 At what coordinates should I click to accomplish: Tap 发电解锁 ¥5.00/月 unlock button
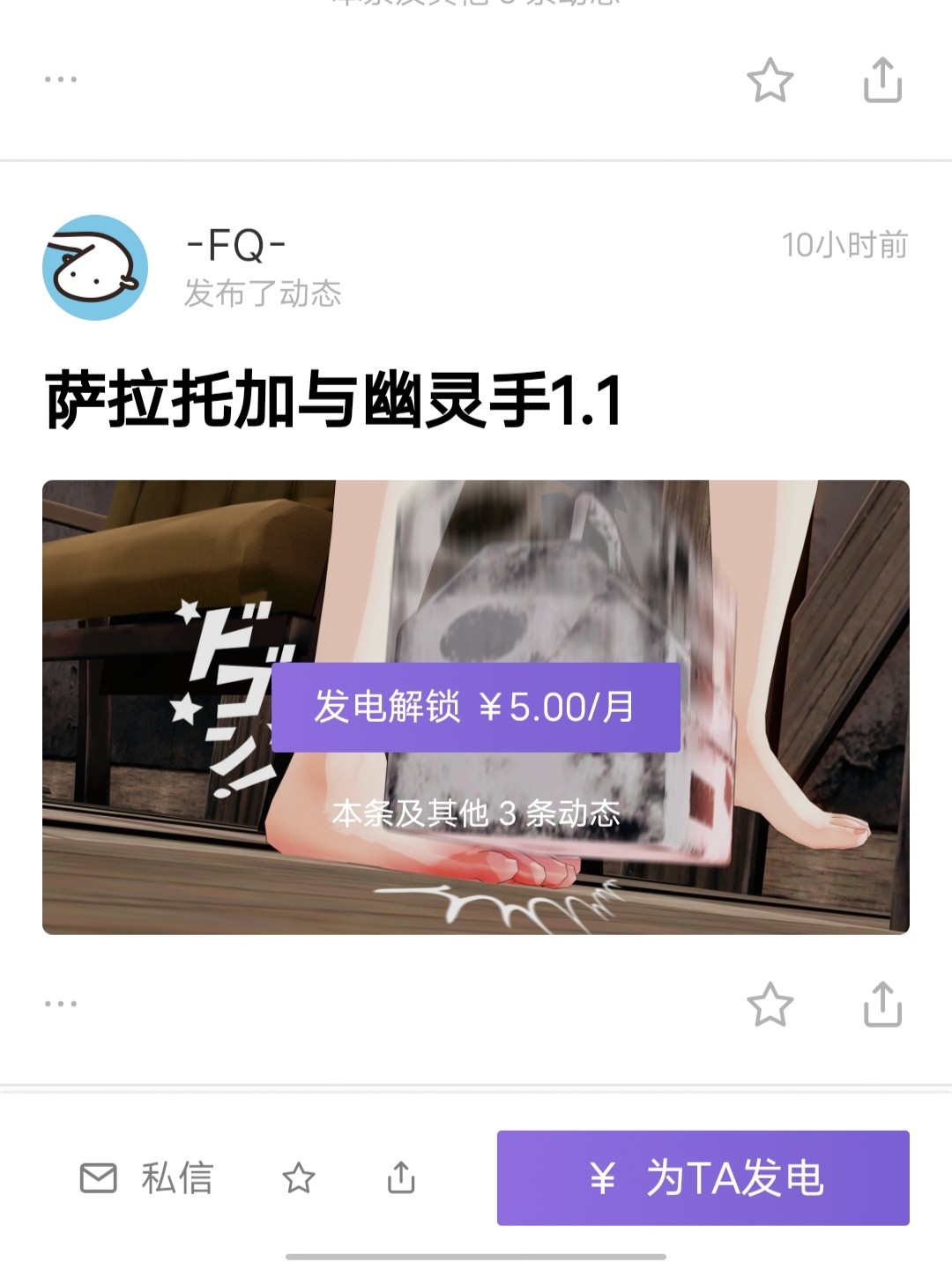coord(475,707)
